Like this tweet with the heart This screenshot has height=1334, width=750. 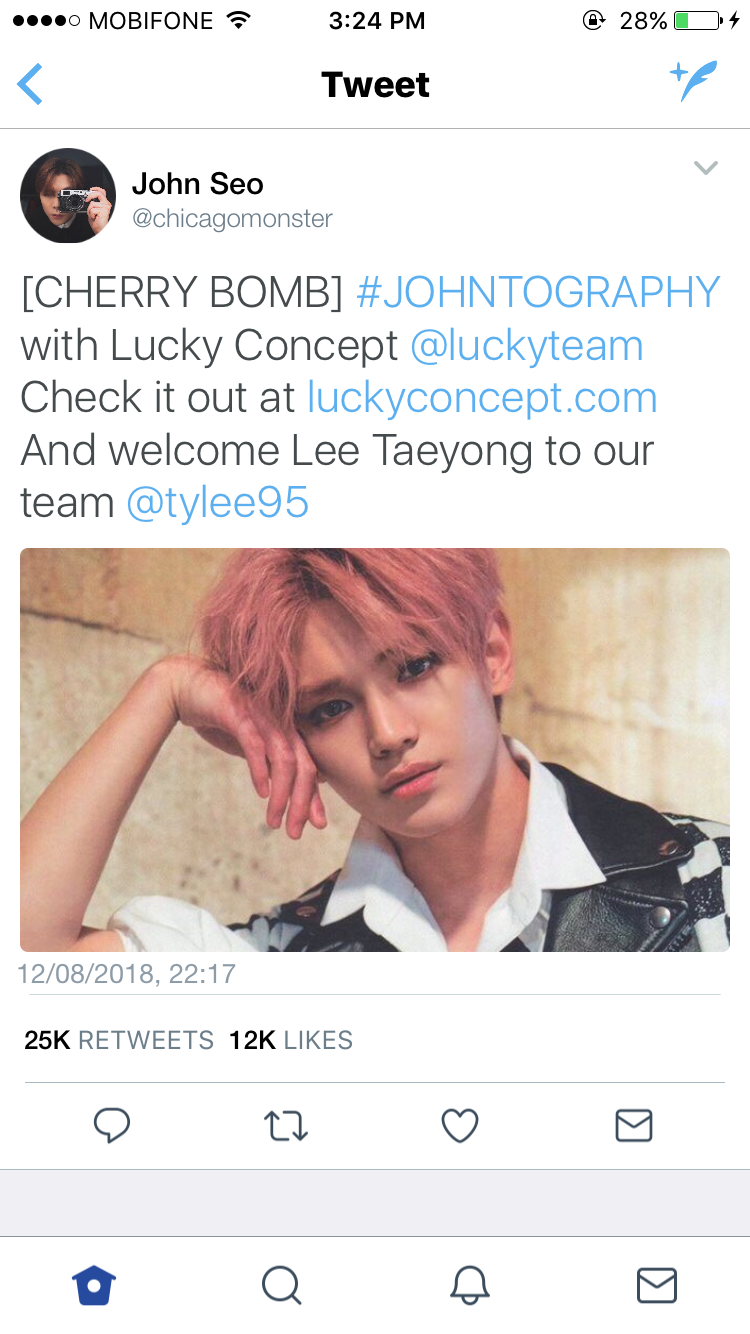(x=460, y=1126)
